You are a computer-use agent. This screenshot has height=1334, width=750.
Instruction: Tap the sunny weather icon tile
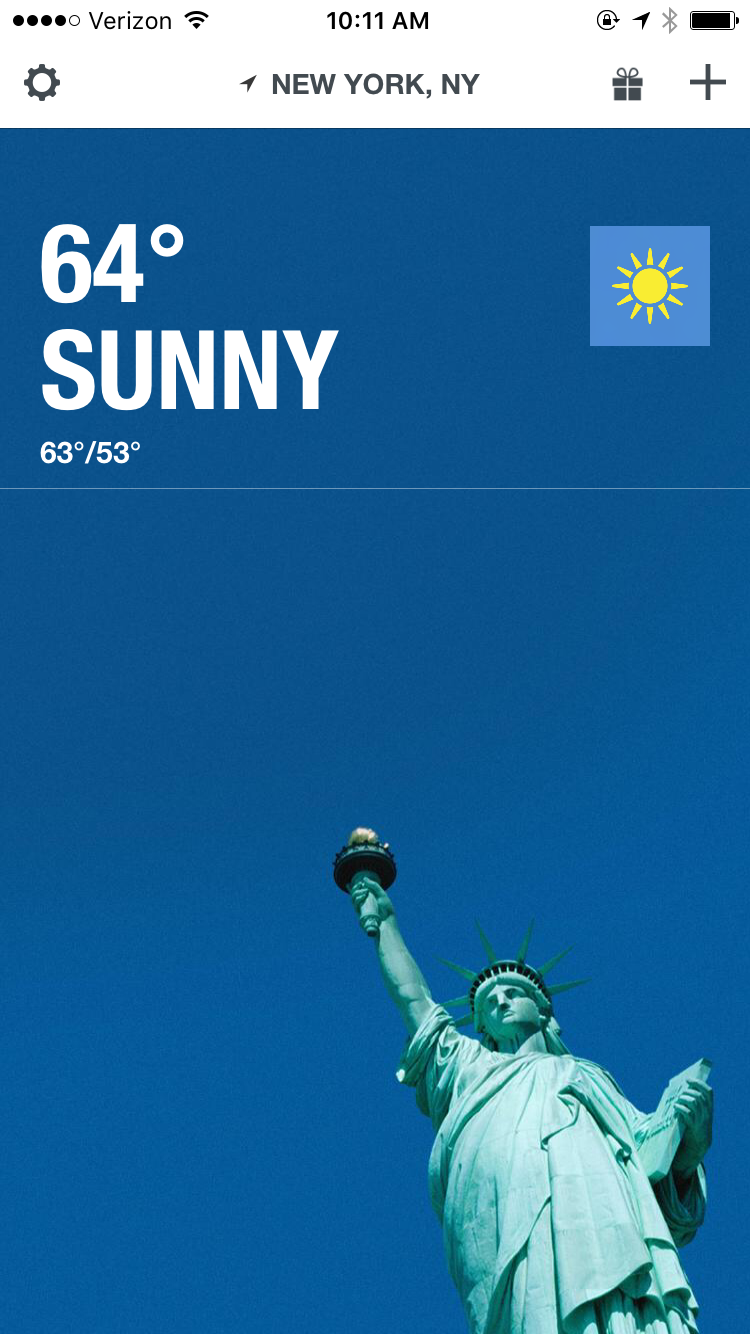tap(649, 286)
